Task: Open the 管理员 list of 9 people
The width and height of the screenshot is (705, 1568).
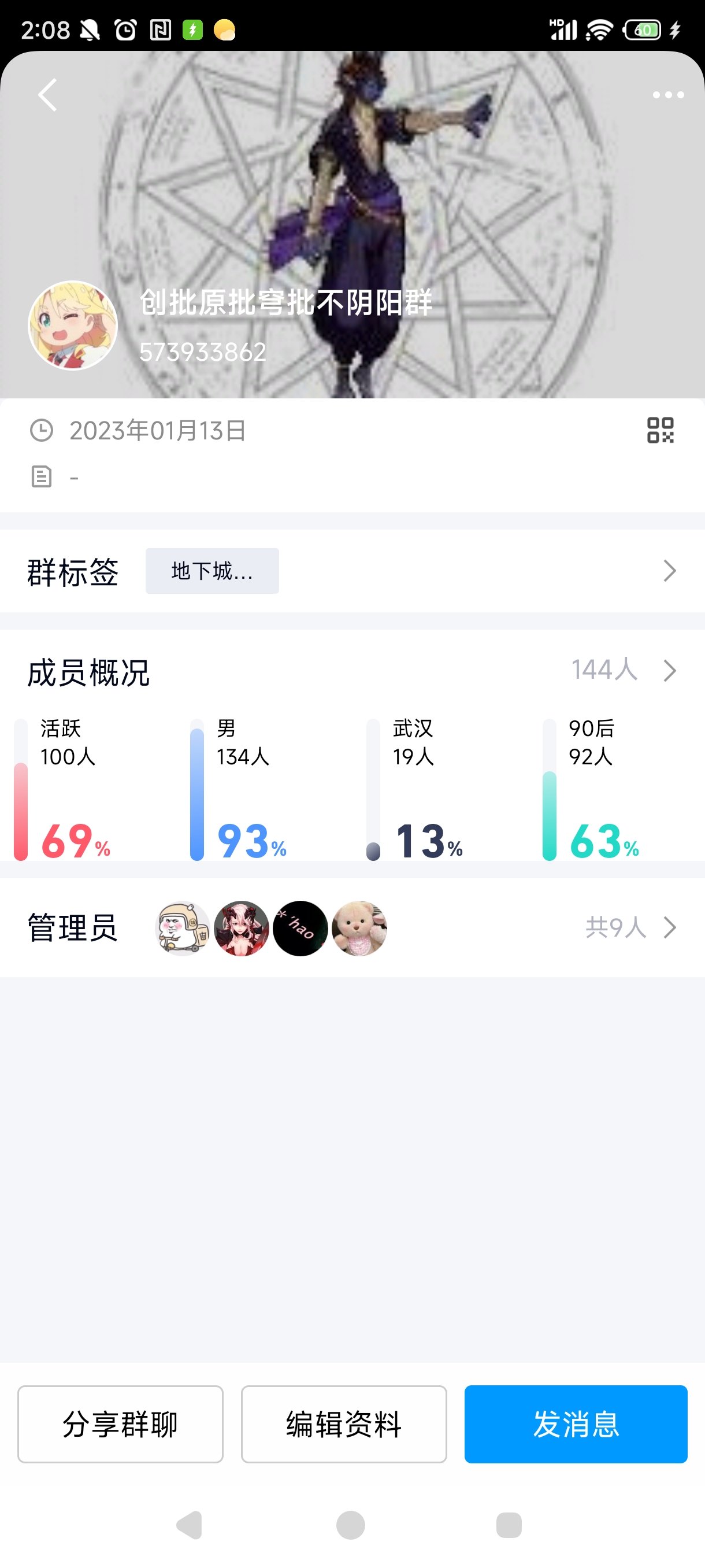Action: pyautogui.click(x=352, y=927)
